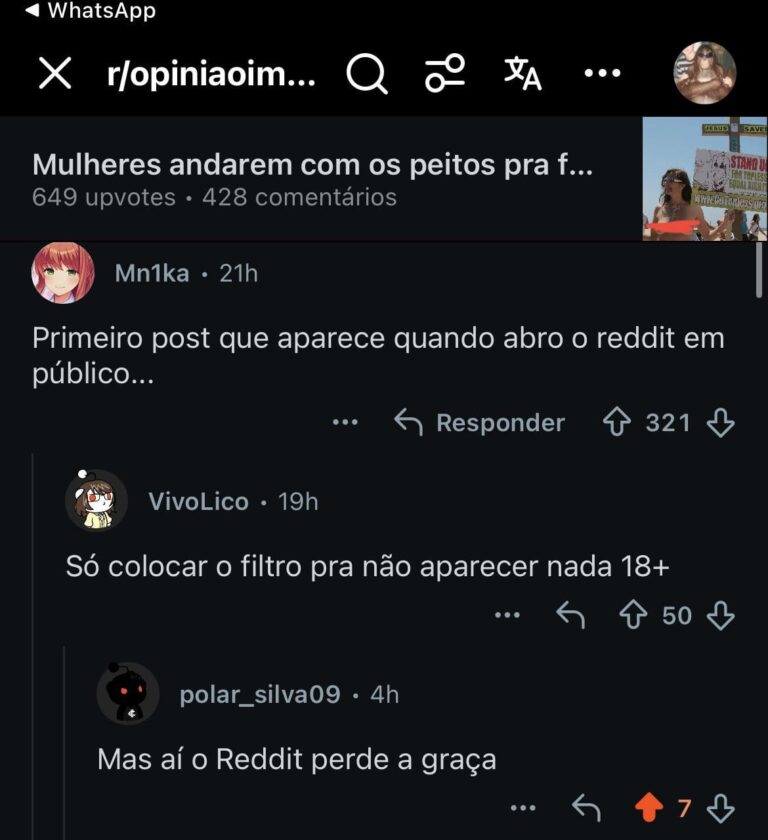
Task: Open your profile avatar menu
Action: pyautogui.click(x=705, y=73)
